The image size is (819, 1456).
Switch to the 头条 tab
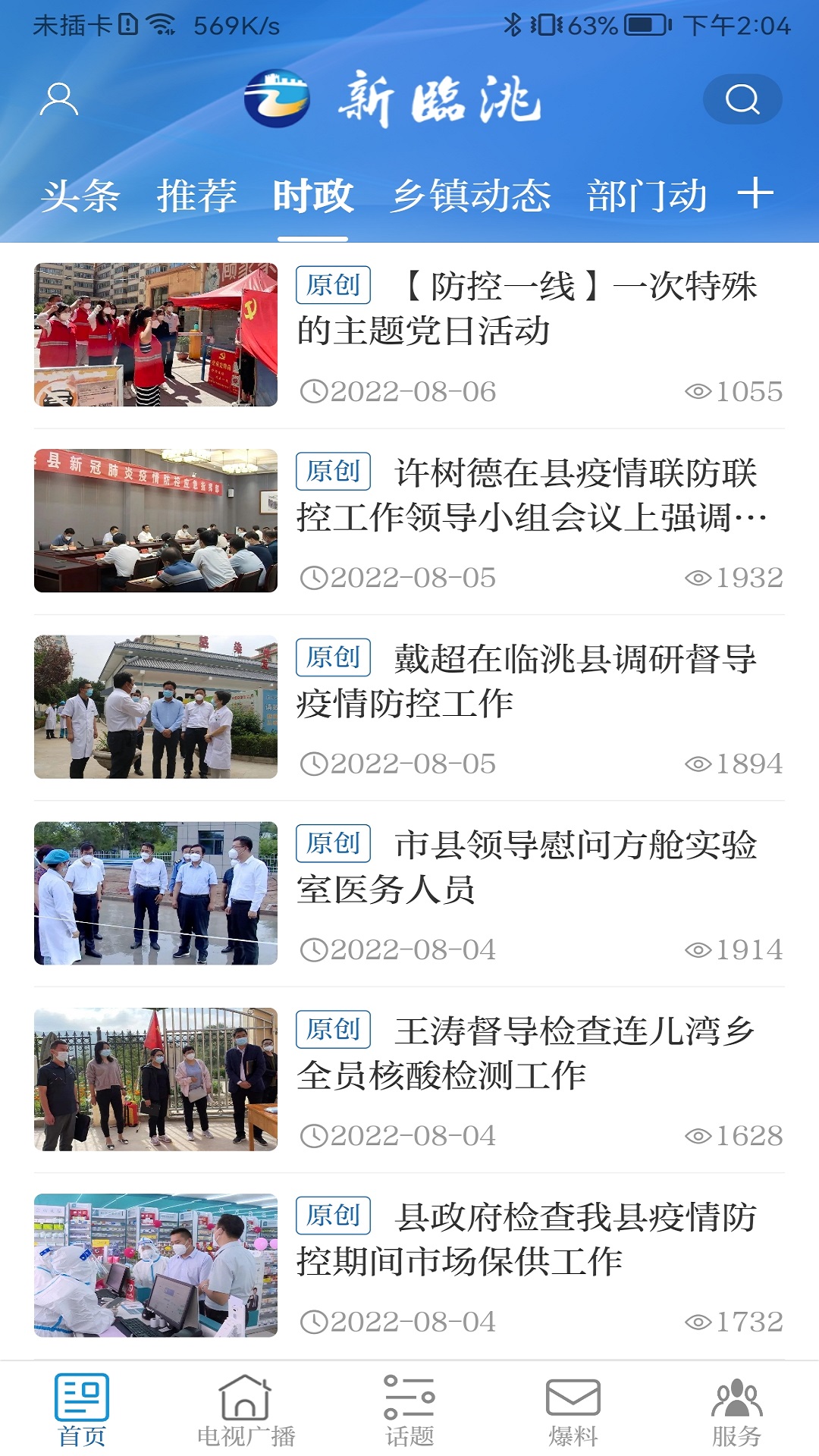click(x=80, y=196)
